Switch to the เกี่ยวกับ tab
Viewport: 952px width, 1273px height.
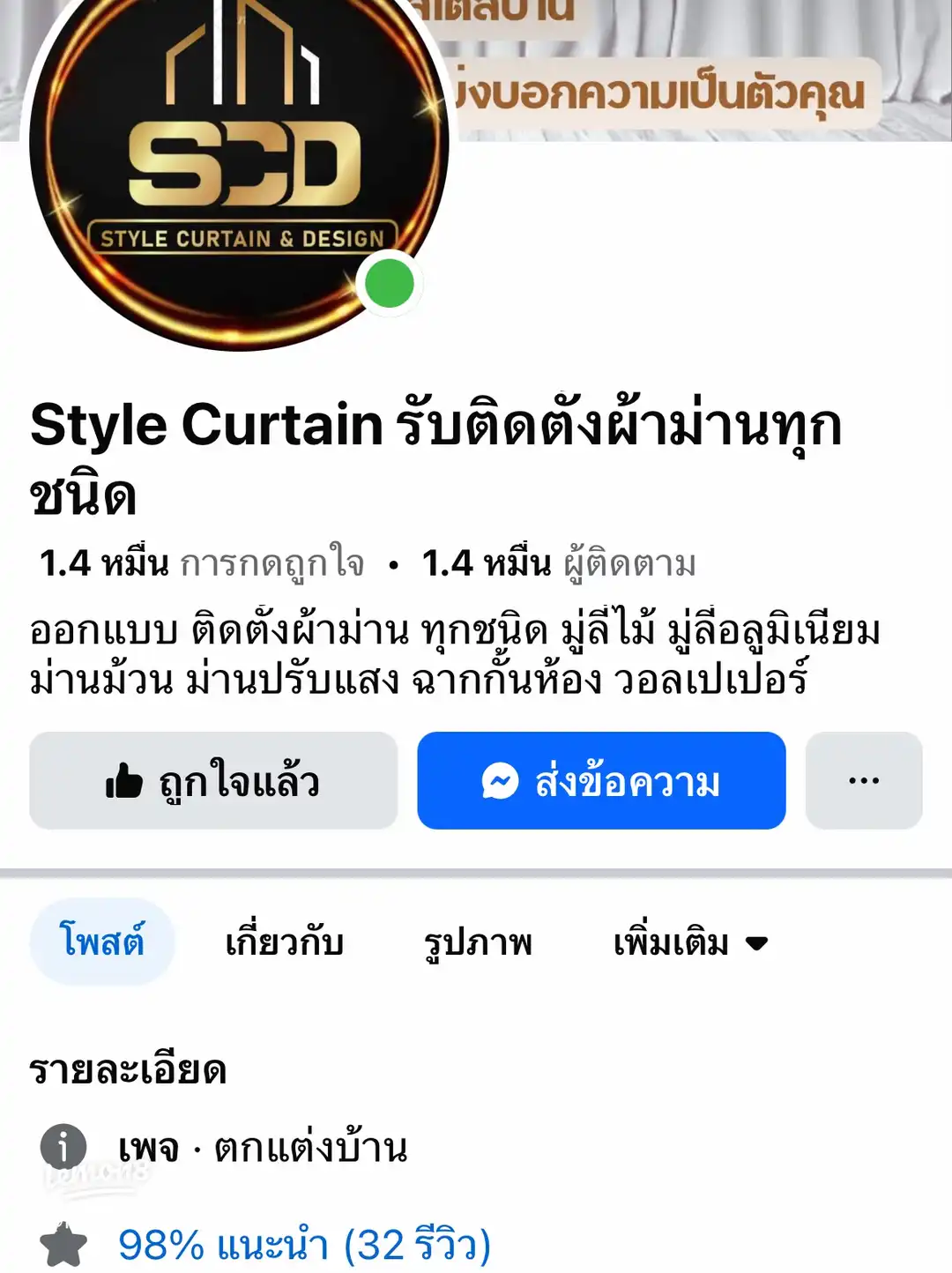coord(284,942)
